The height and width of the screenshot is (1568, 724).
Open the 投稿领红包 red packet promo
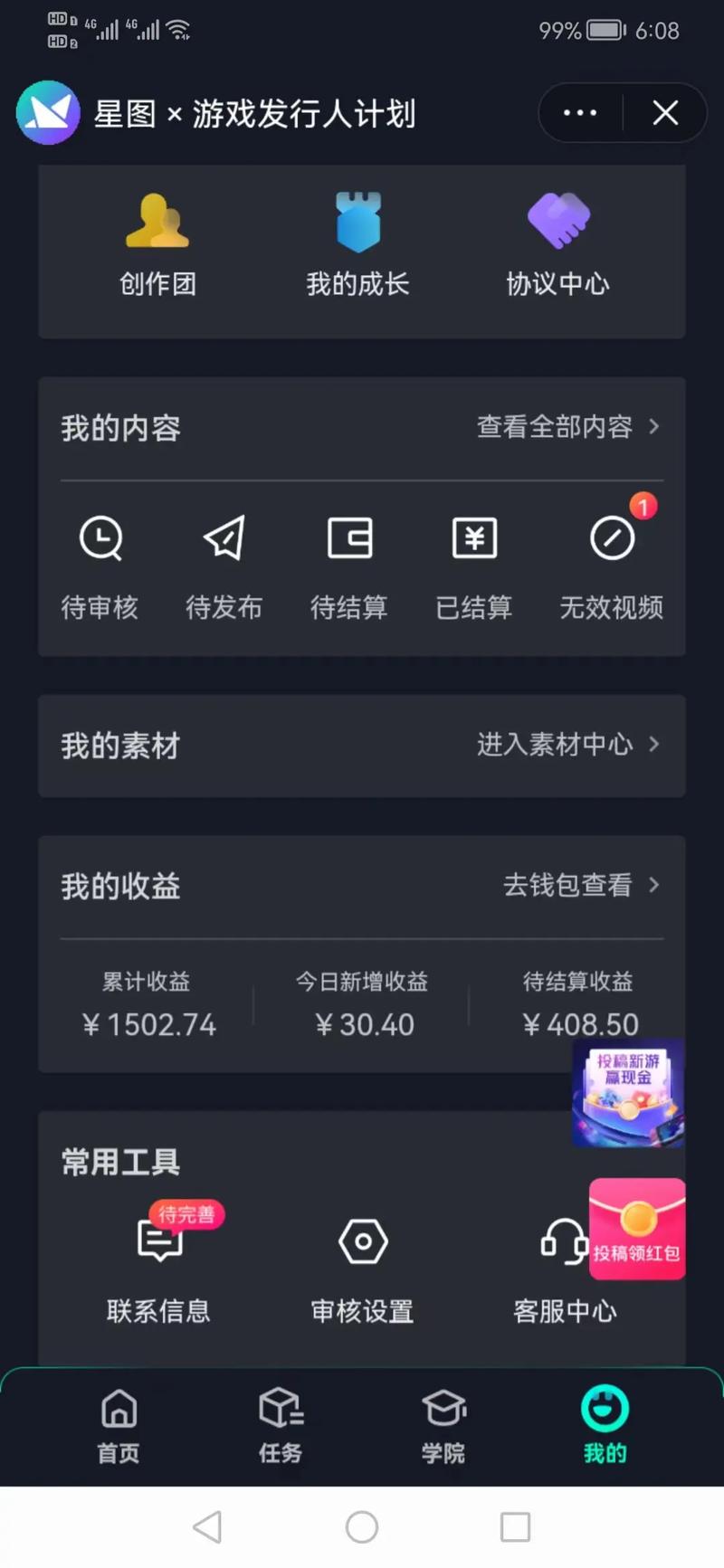click(637, 1231)
